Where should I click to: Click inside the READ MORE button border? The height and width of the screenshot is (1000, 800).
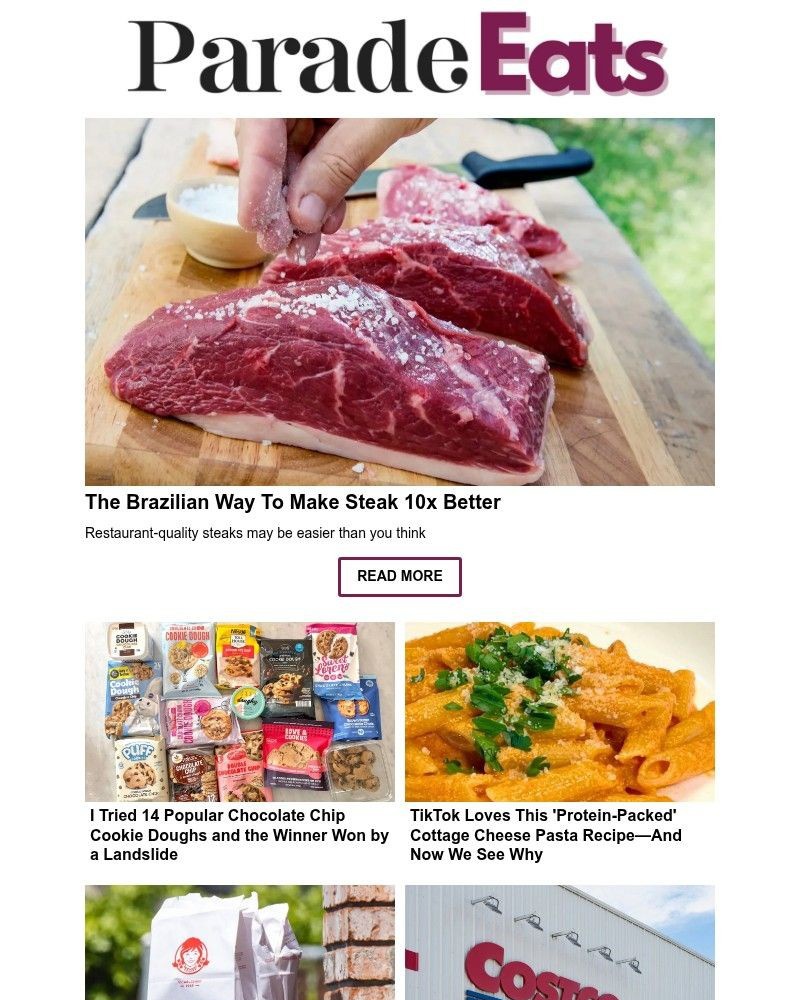click(400, 576)
